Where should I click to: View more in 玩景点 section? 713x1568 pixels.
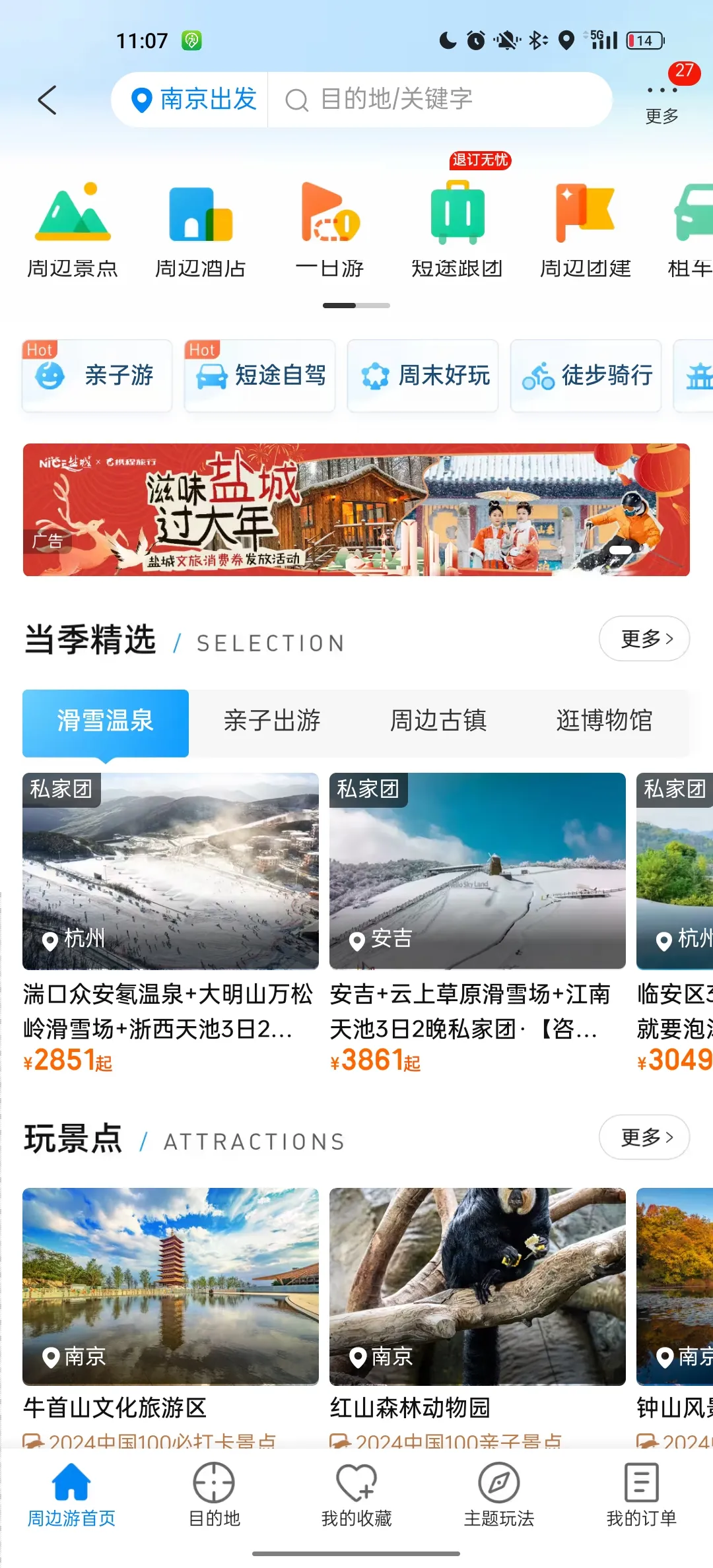644,1137
